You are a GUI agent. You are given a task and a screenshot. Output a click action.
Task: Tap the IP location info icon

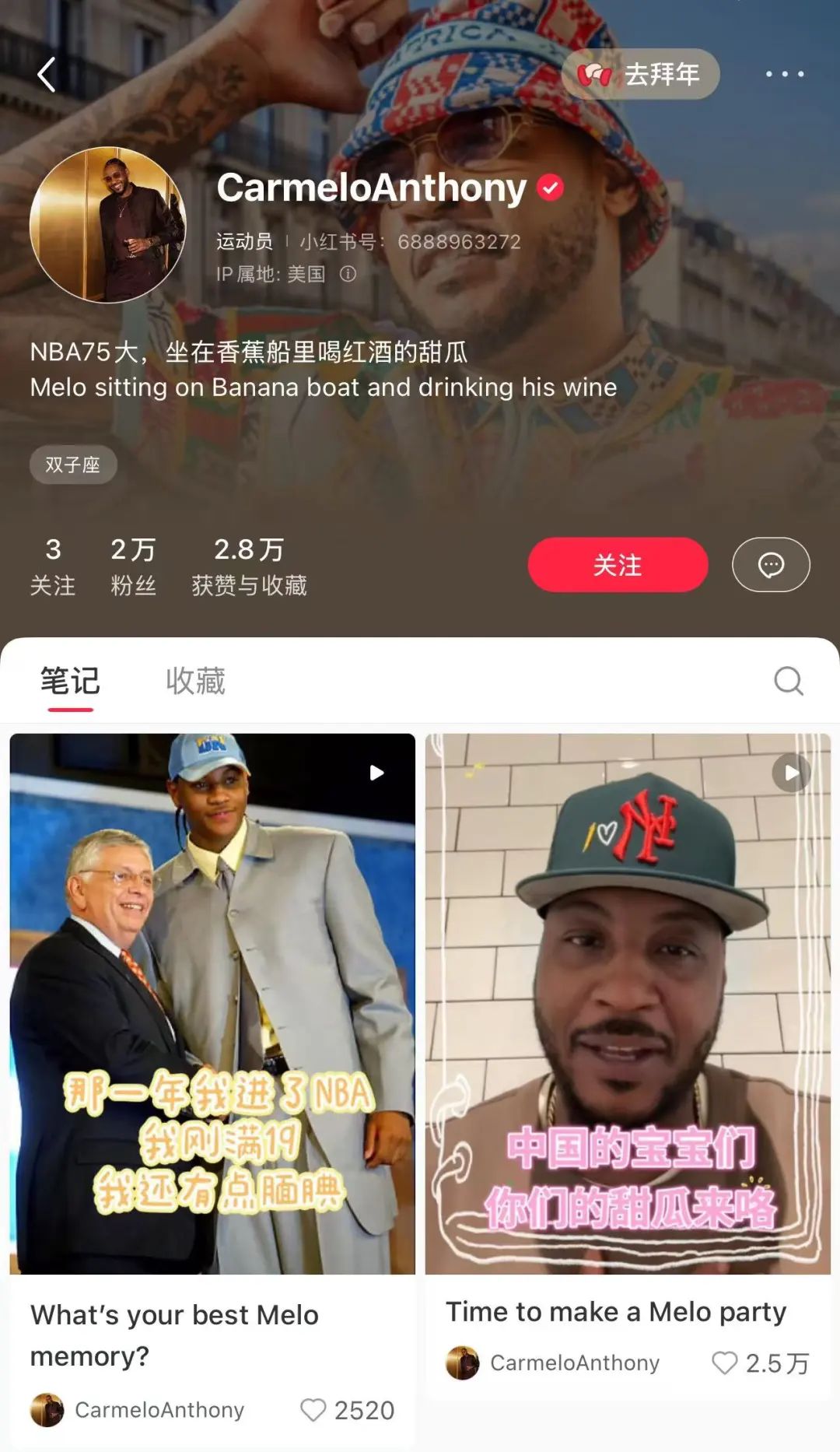pos(348,274)
